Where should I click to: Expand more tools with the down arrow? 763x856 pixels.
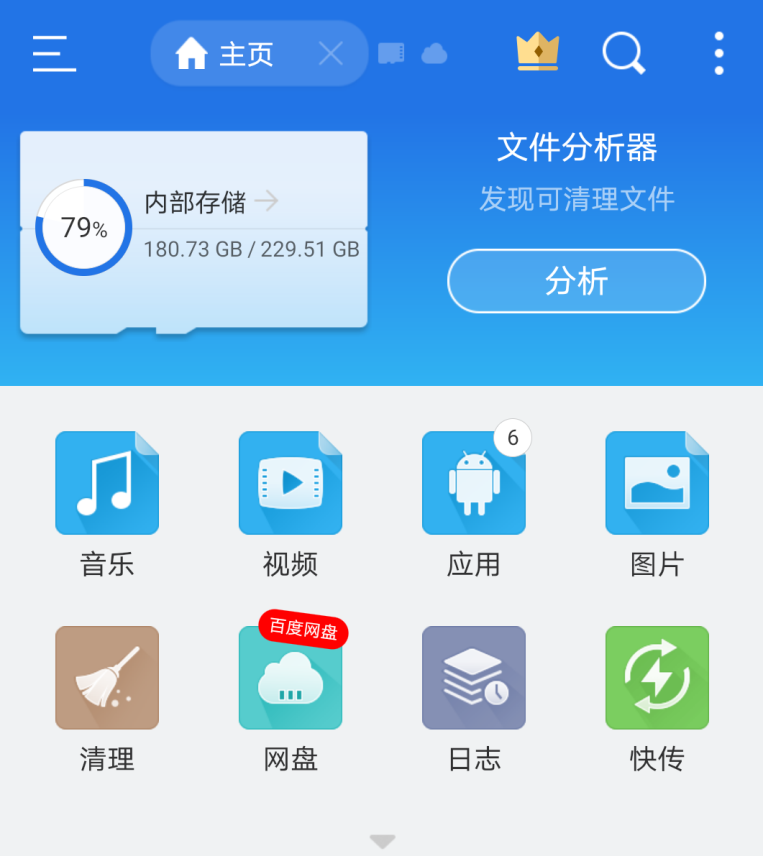(x=382, y=841)
